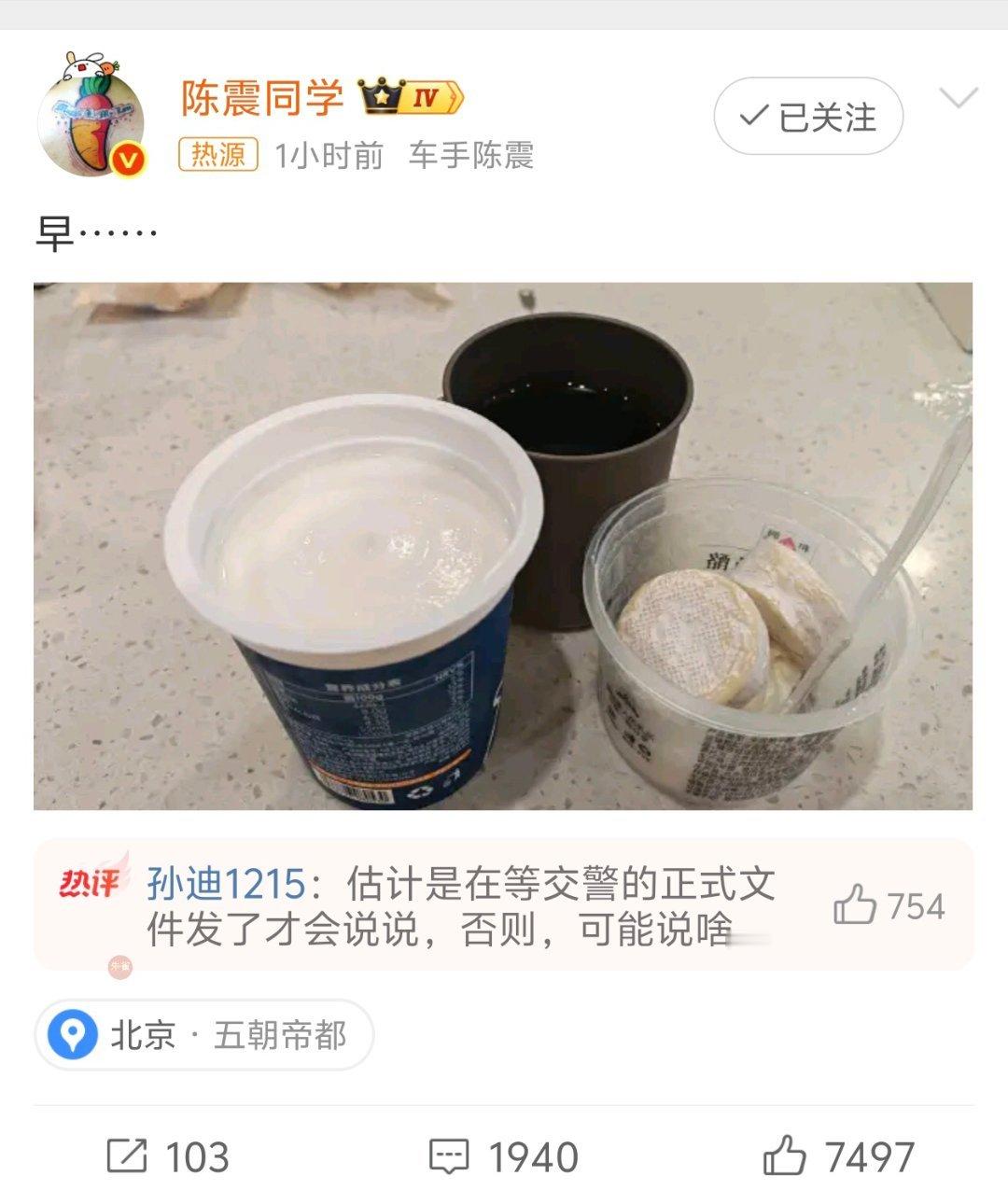Screen dimensions: 1008x1204
Task: Repost this post with 103 shares
Action: pos(168,1157)
